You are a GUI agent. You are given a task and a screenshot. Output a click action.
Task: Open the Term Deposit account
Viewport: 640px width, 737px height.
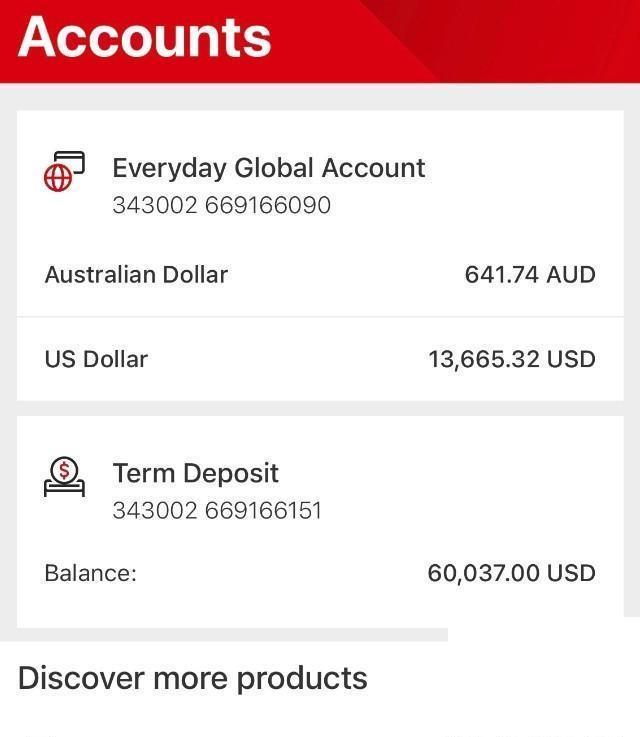[196, 474]
